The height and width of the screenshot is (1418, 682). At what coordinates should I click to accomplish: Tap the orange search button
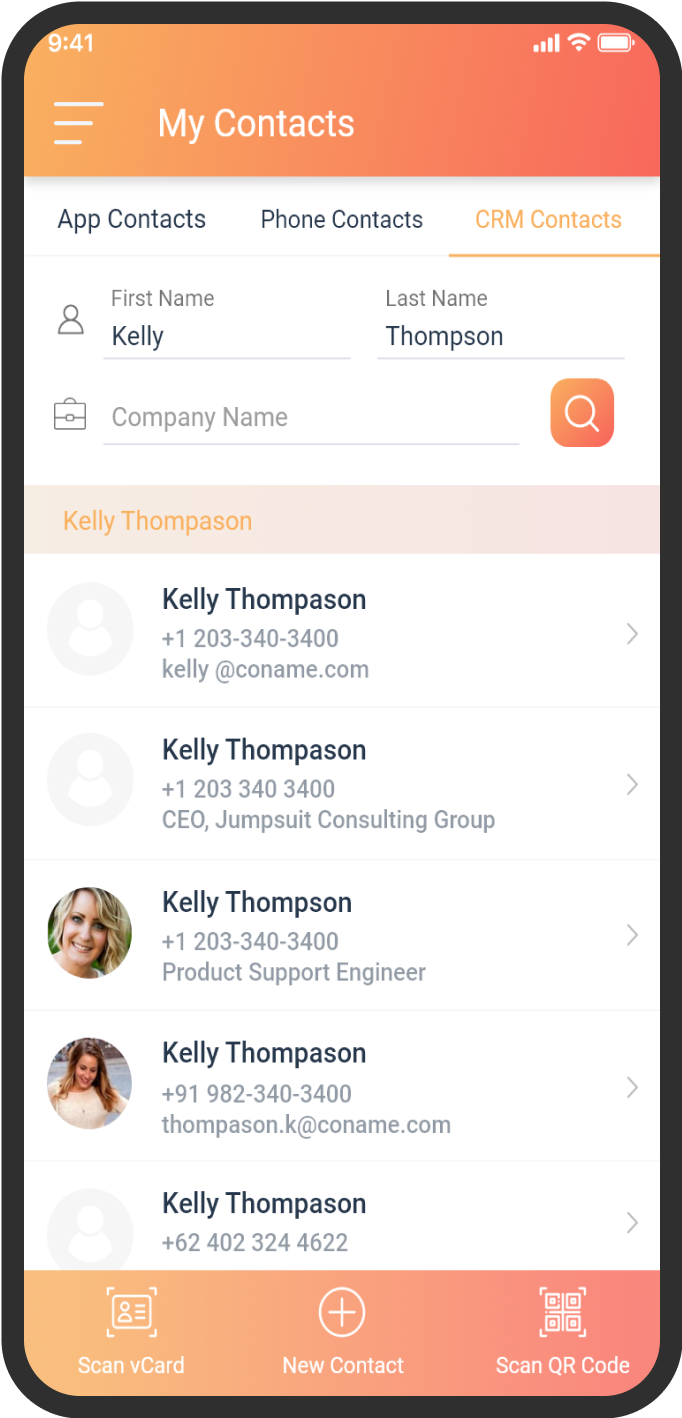(x=582, y=412)
